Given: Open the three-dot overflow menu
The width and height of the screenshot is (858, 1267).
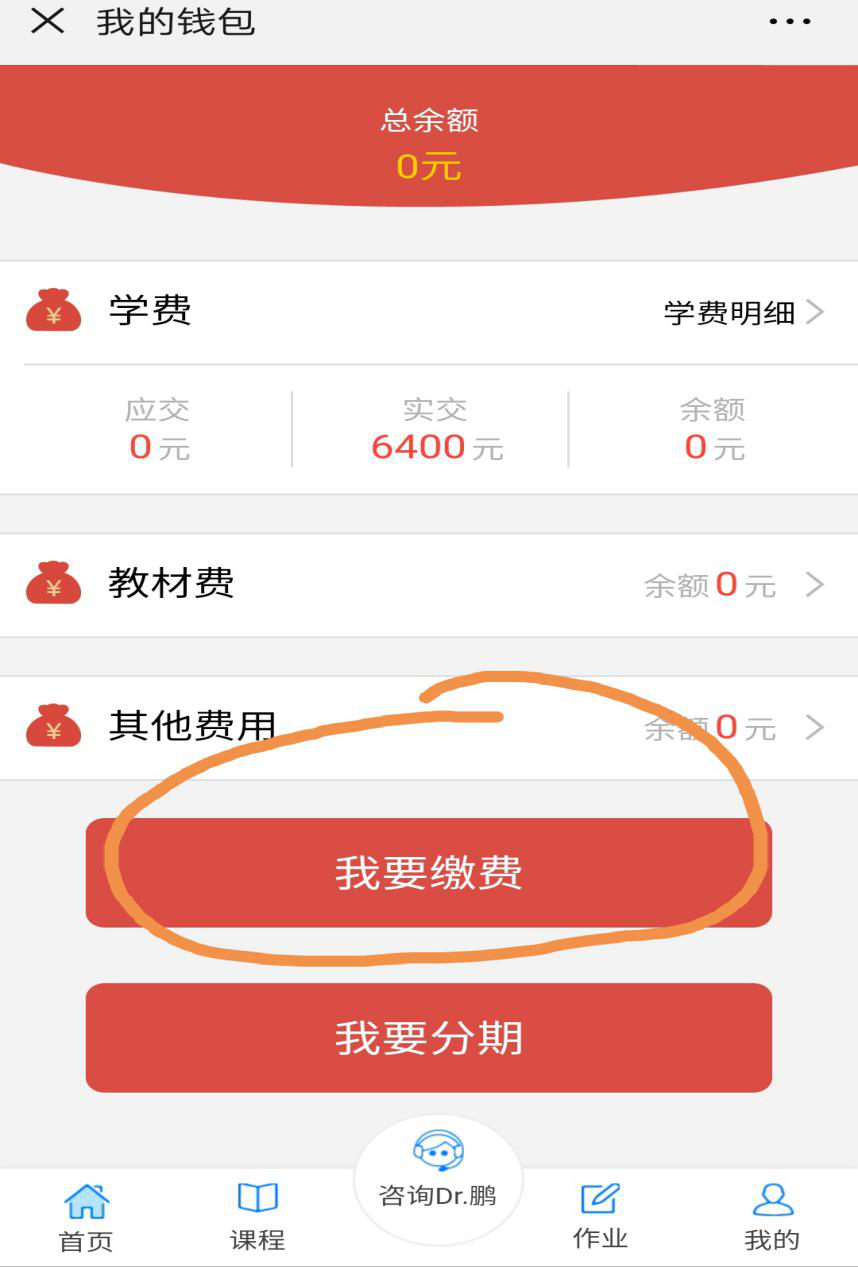Looking at the screenshot, I should 789,21.
